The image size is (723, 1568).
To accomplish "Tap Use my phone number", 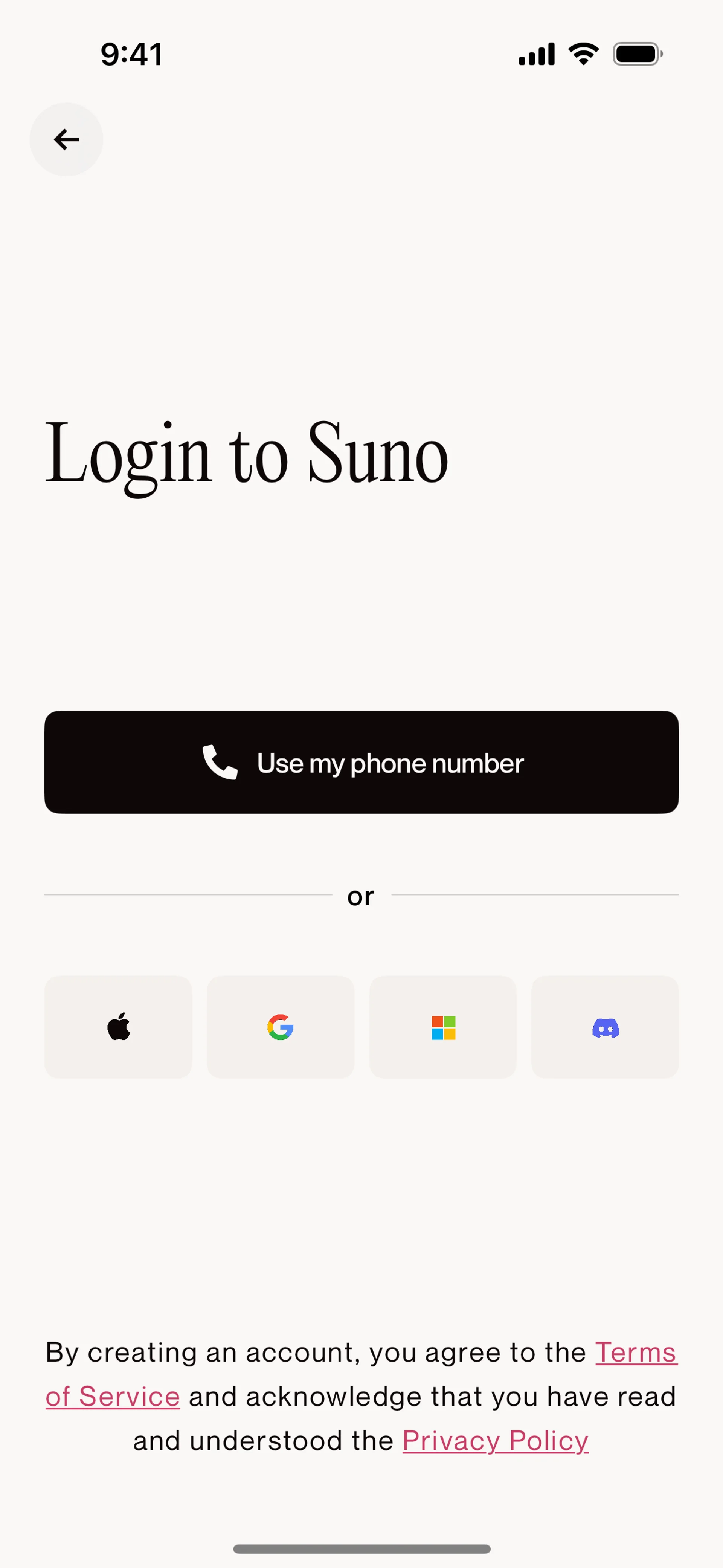I will (361, 762).
